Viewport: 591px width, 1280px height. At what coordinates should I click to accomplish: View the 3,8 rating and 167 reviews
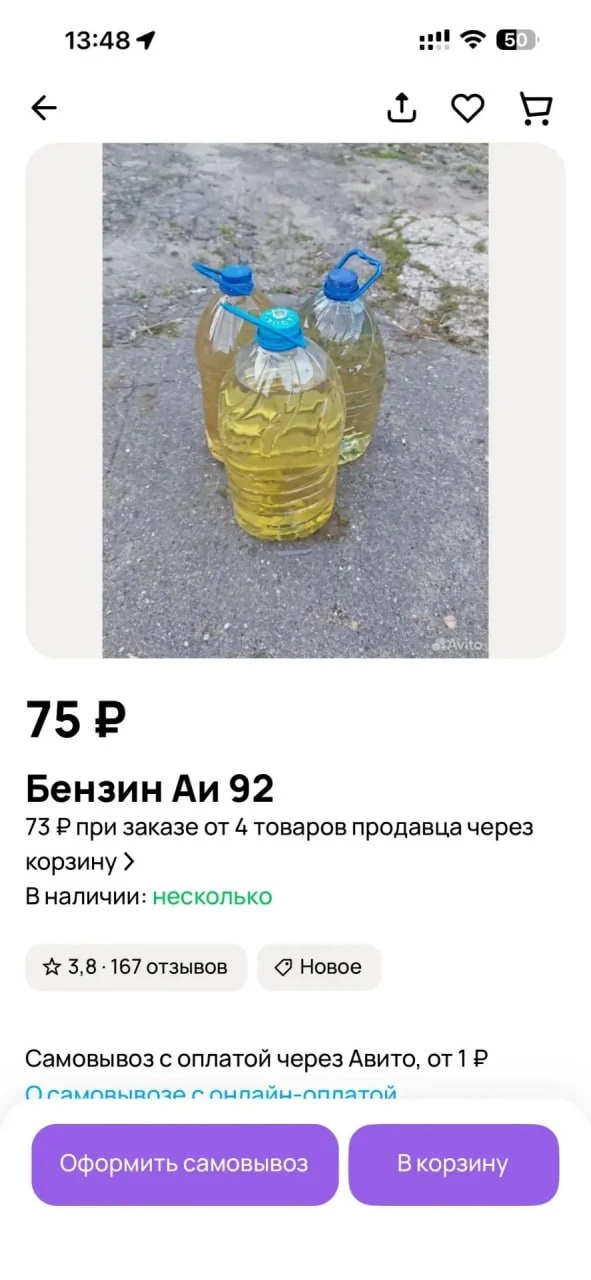(x=136, y=967)
